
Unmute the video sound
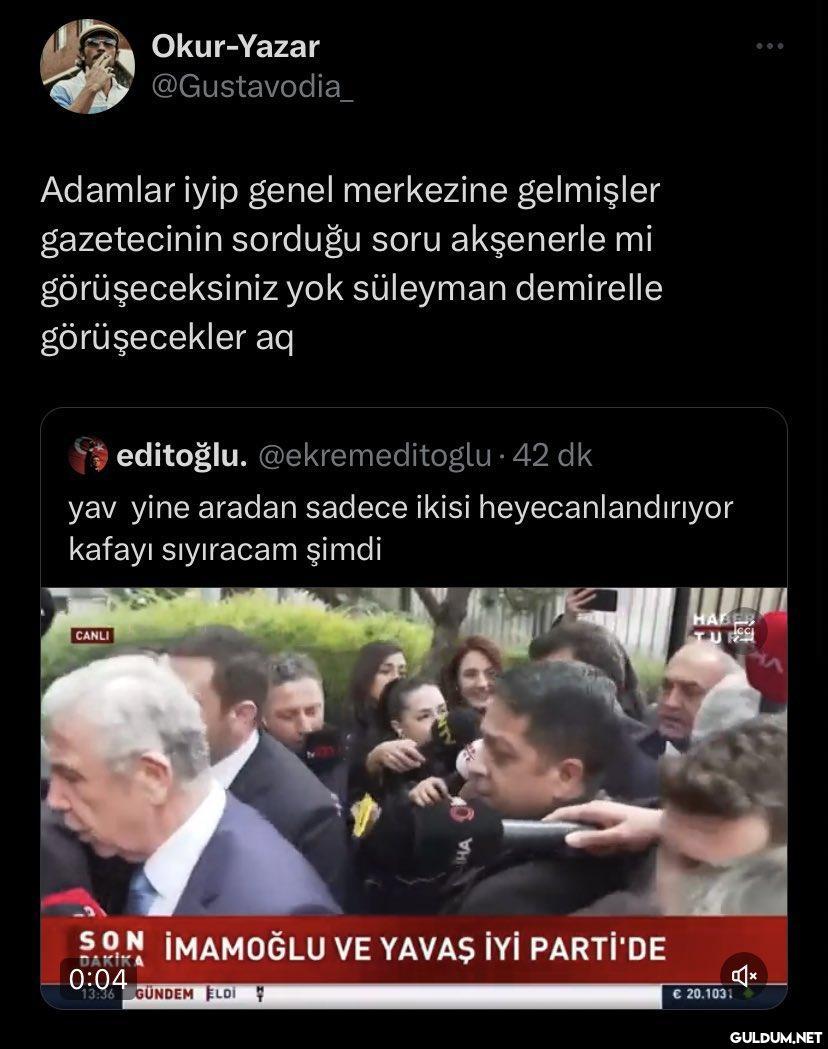tap(745, 974)
